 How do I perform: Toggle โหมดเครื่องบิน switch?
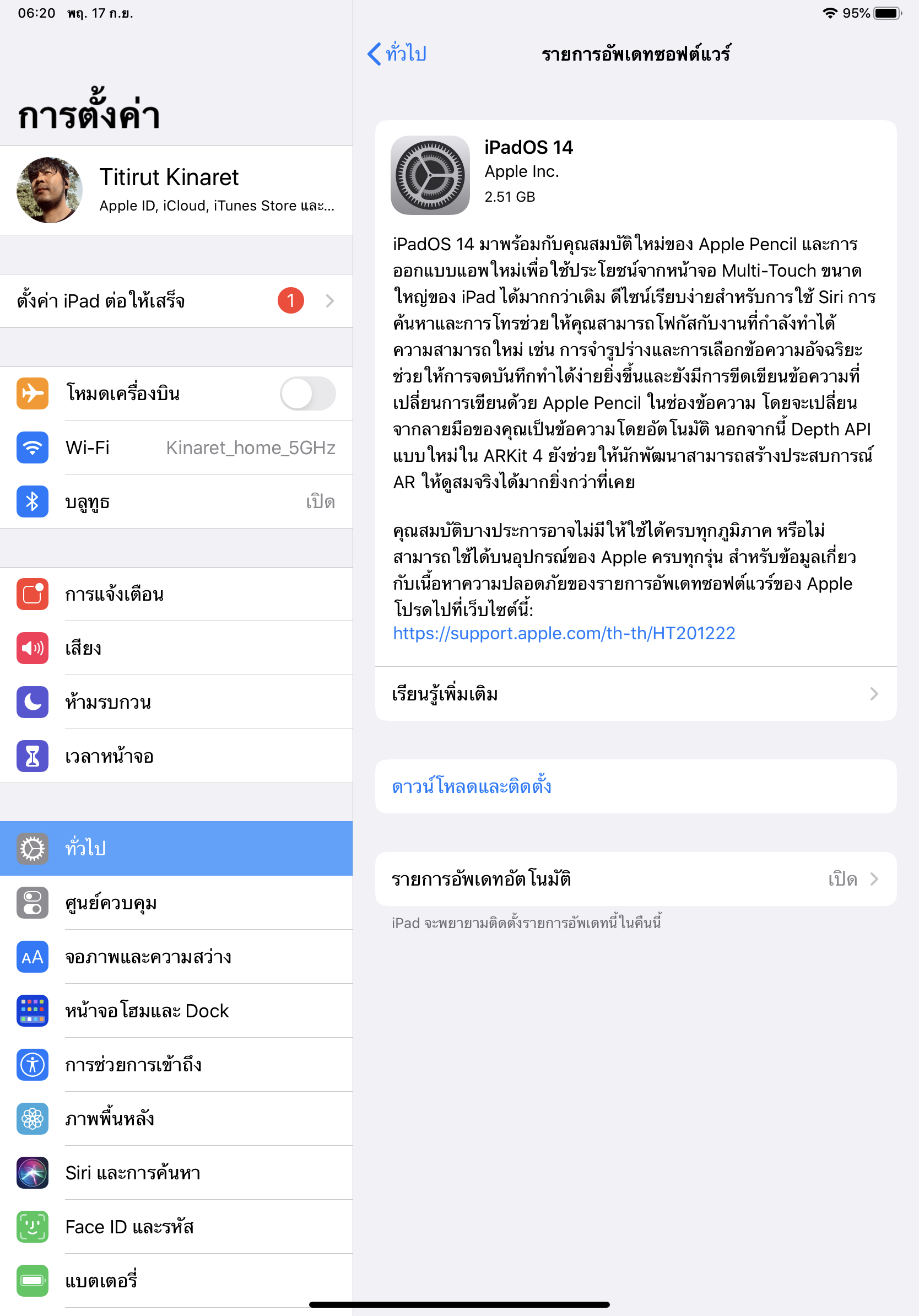tap(307, 394)
